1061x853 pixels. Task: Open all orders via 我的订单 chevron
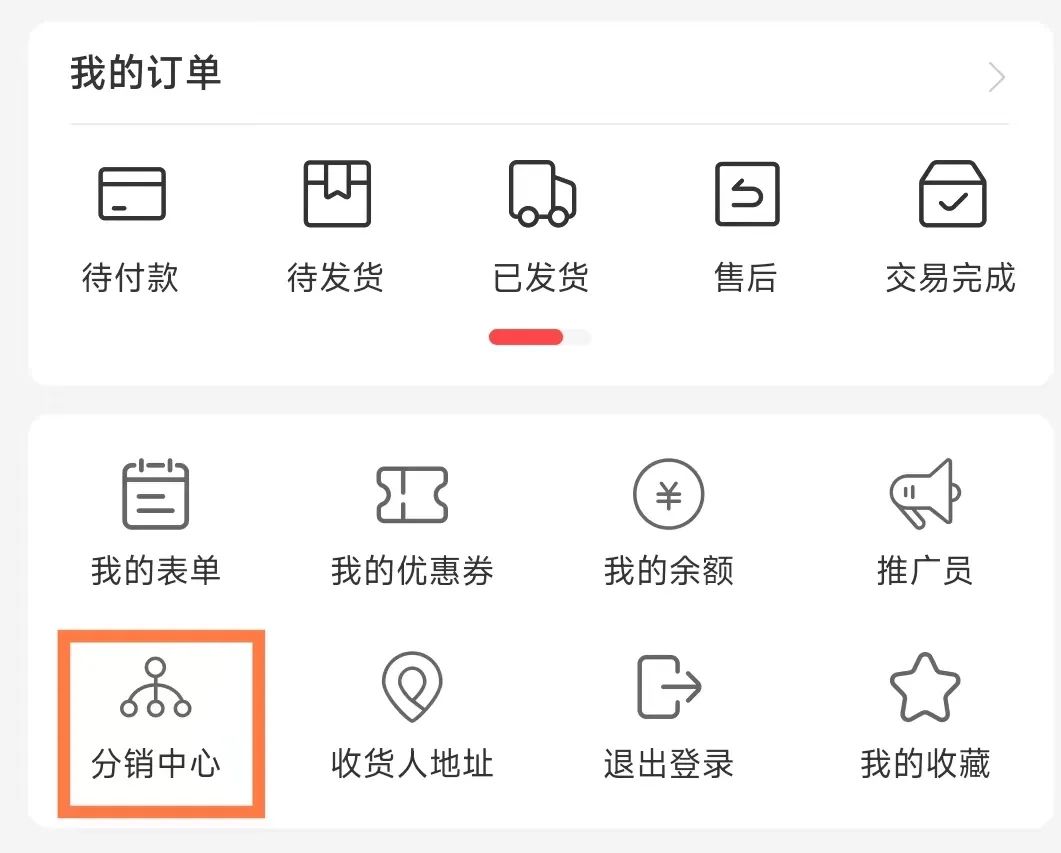996,77
